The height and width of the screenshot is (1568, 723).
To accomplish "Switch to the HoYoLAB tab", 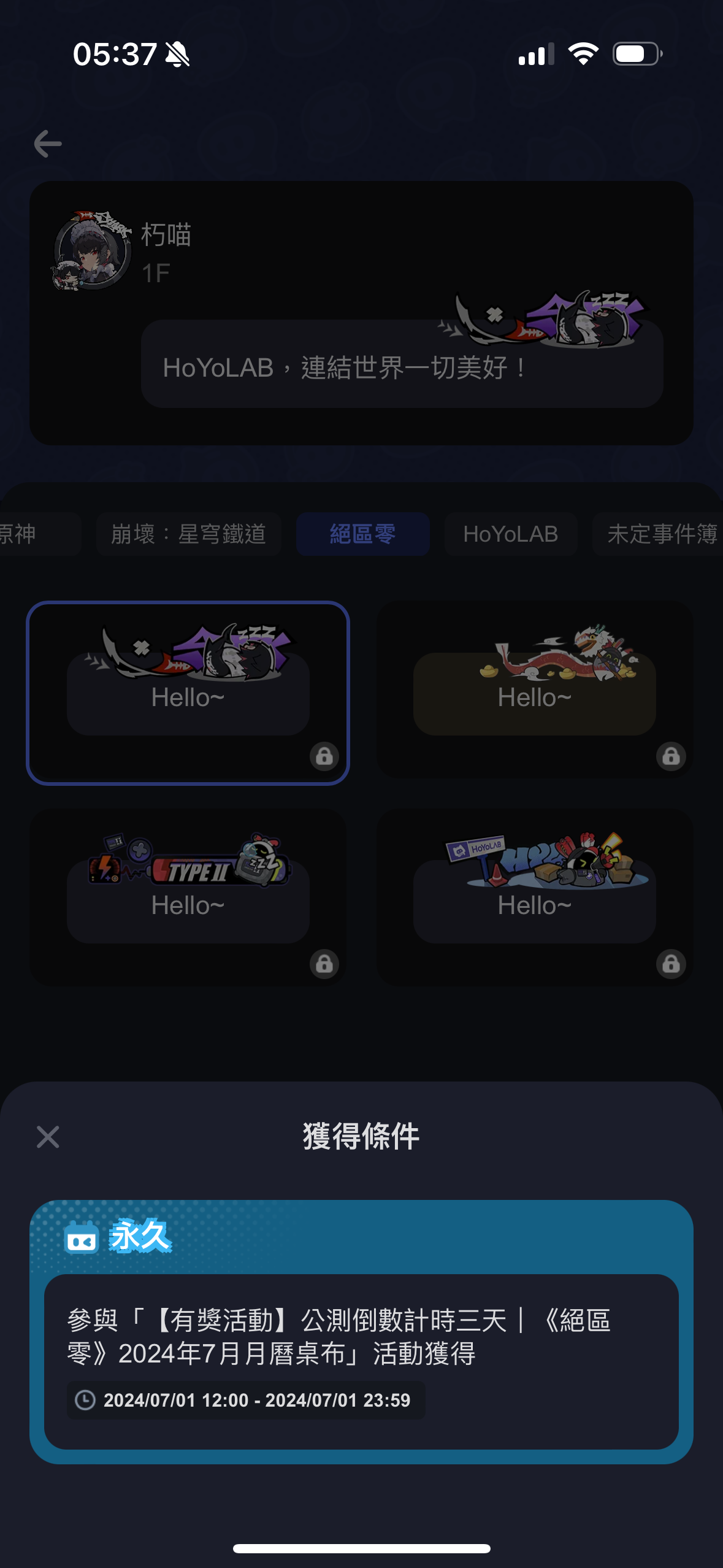I will [x=510, y=534].
